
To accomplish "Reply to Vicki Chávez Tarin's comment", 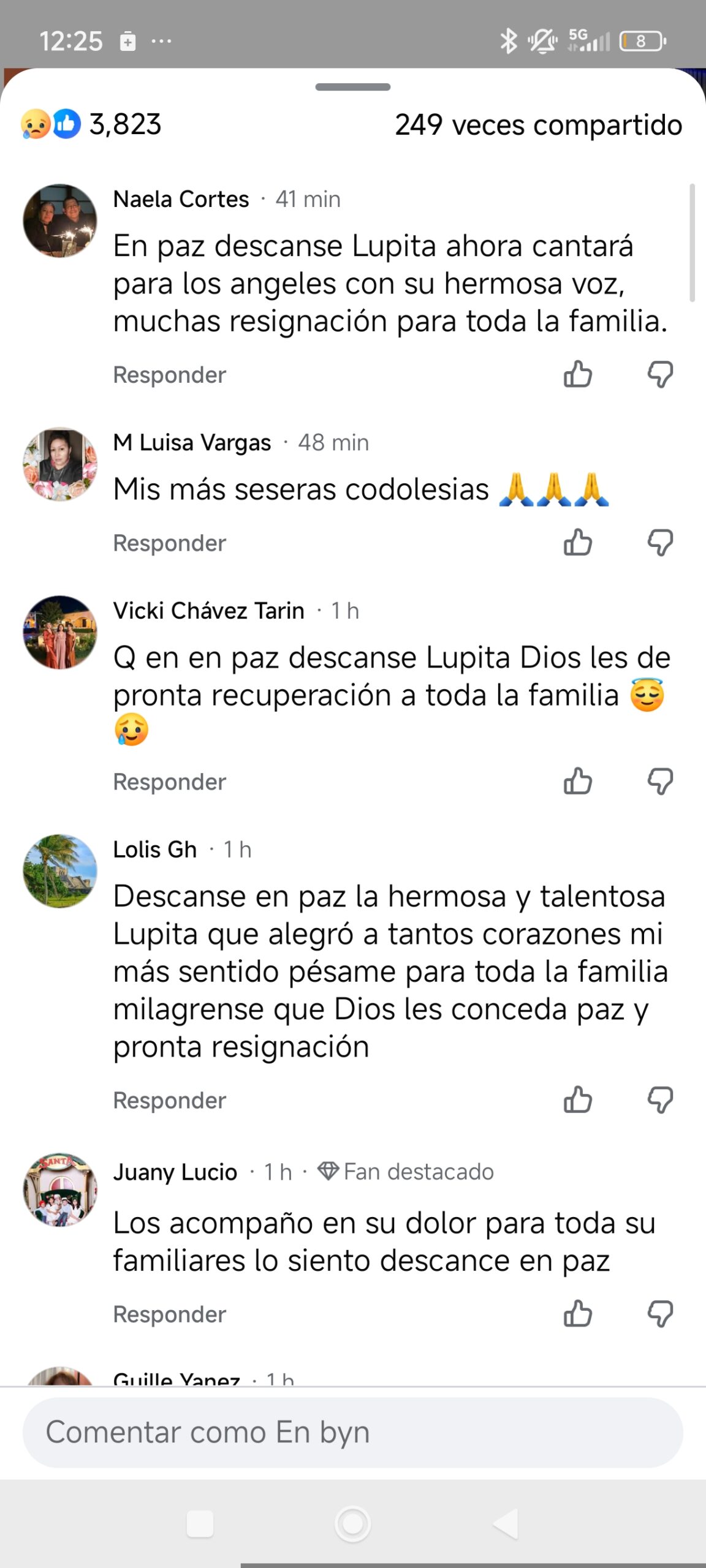I will [170, 782].
